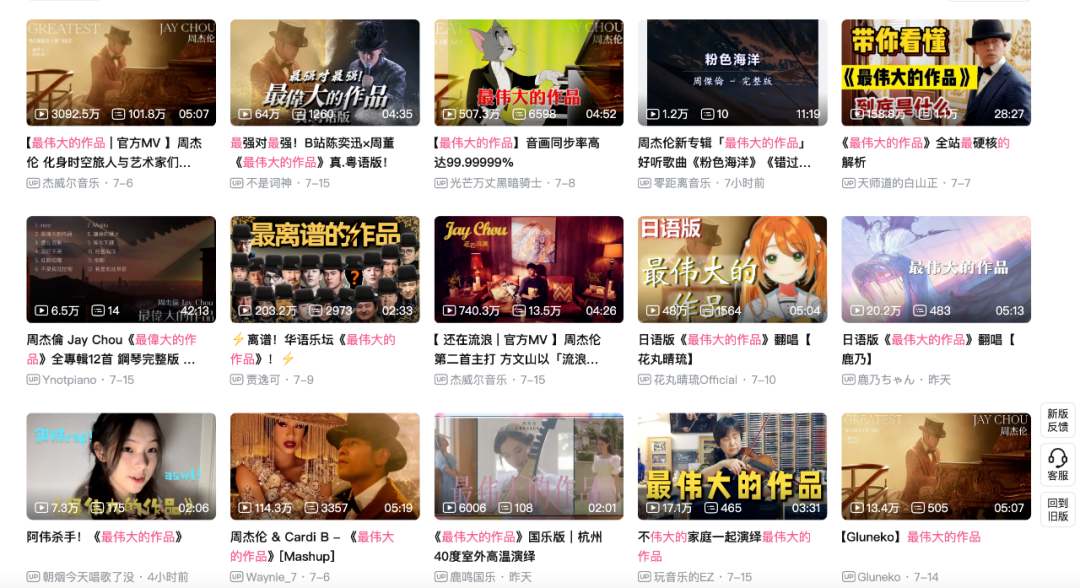Watch the 带你看懂 analysis video by 天师道的白山正

click(936, 72)
